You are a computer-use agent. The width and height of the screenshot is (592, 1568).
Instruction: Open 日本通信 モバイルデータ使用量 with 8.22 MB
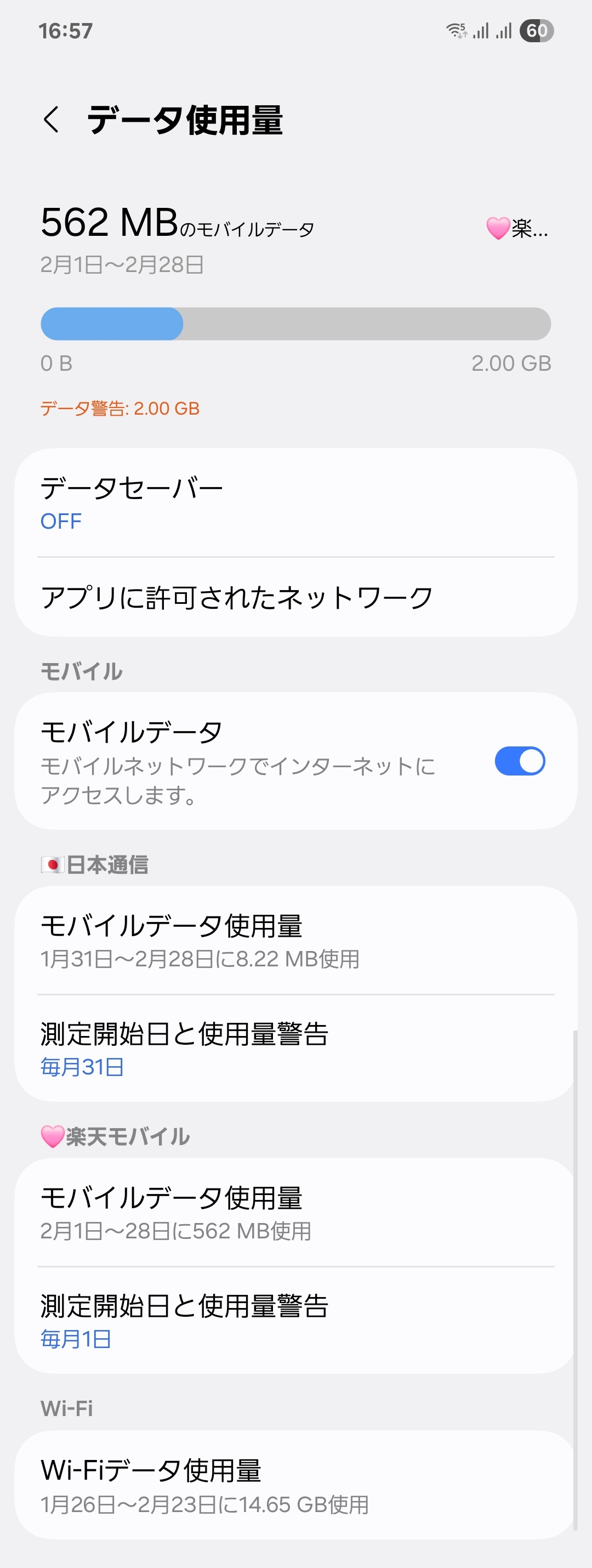(x=295, y=941)
